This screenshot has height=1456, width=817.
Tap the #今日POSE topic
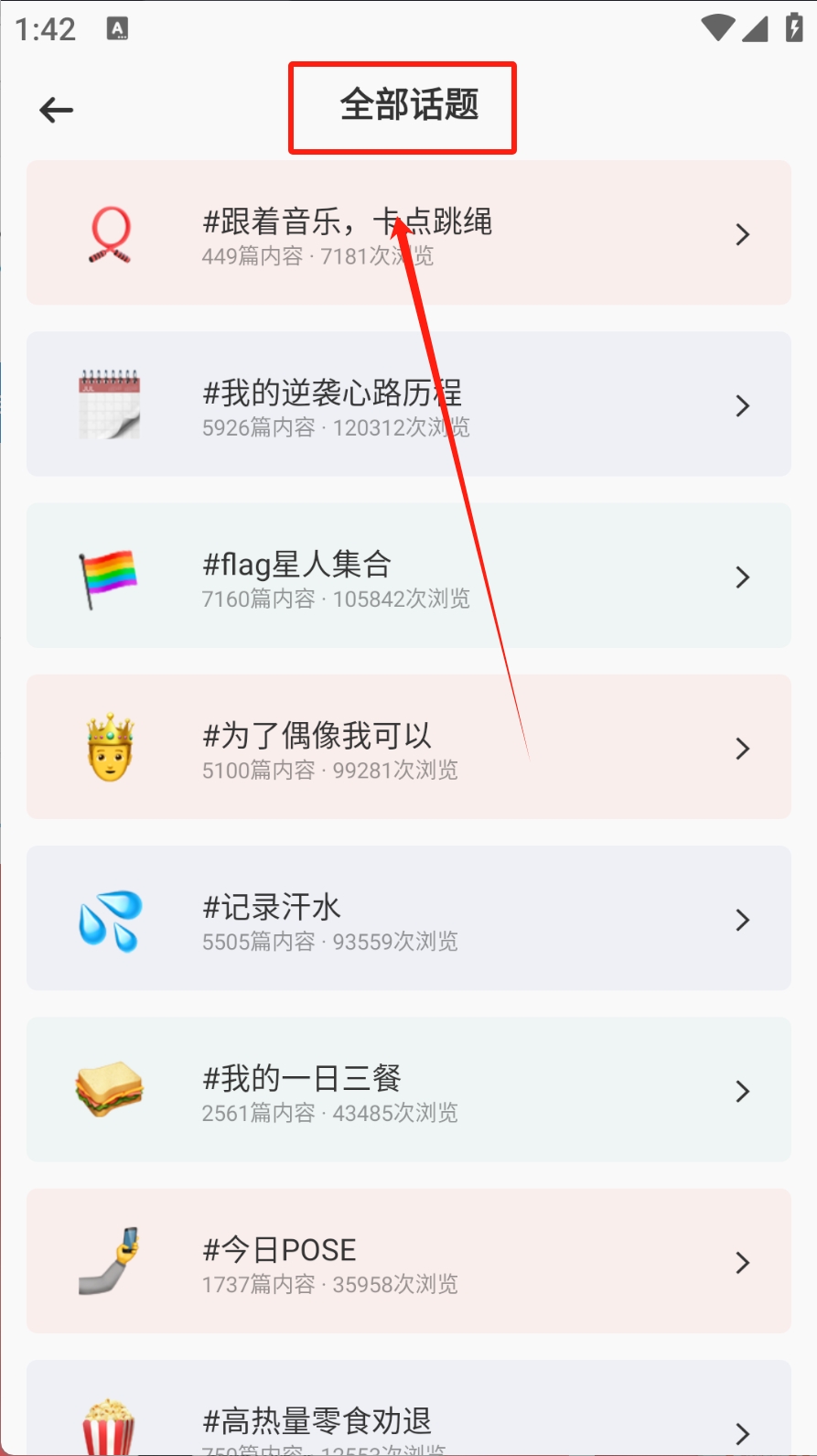(x=408, y=1261)
